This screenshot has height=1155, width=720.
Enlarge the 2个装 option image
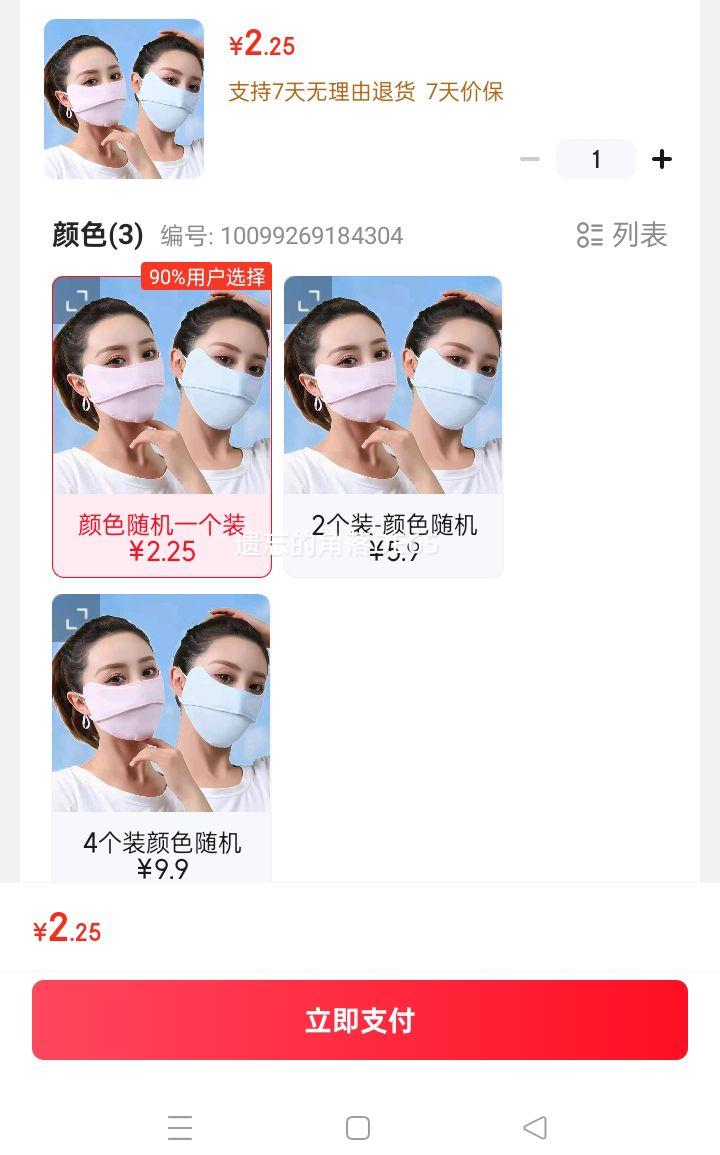(308, 301)
